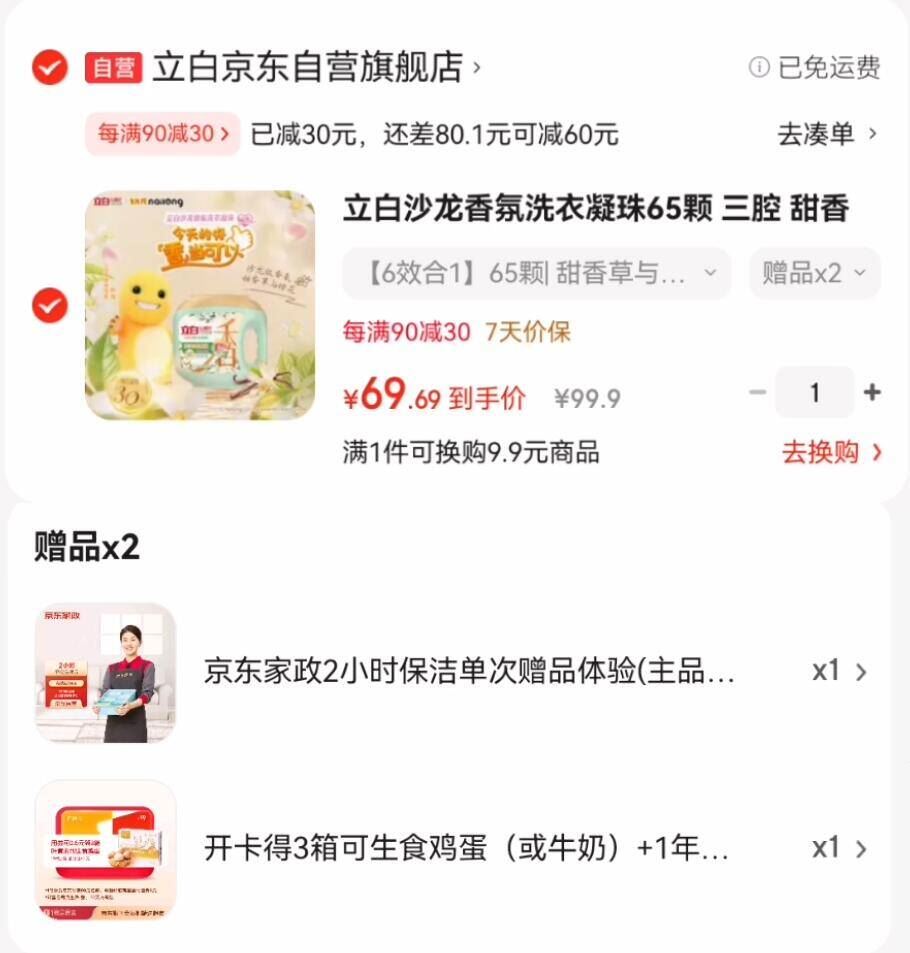The image size is (910, 953).
Task: Expand the 赠品x2 dropdown on product row
Action: click(x=815, y=273)
